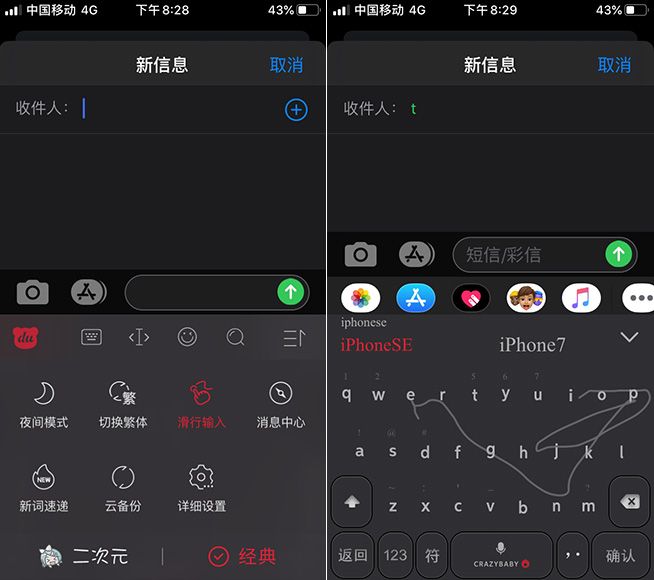Enable 夜间模式 night mode
654x580 pixels.
[x=44, y=403]
